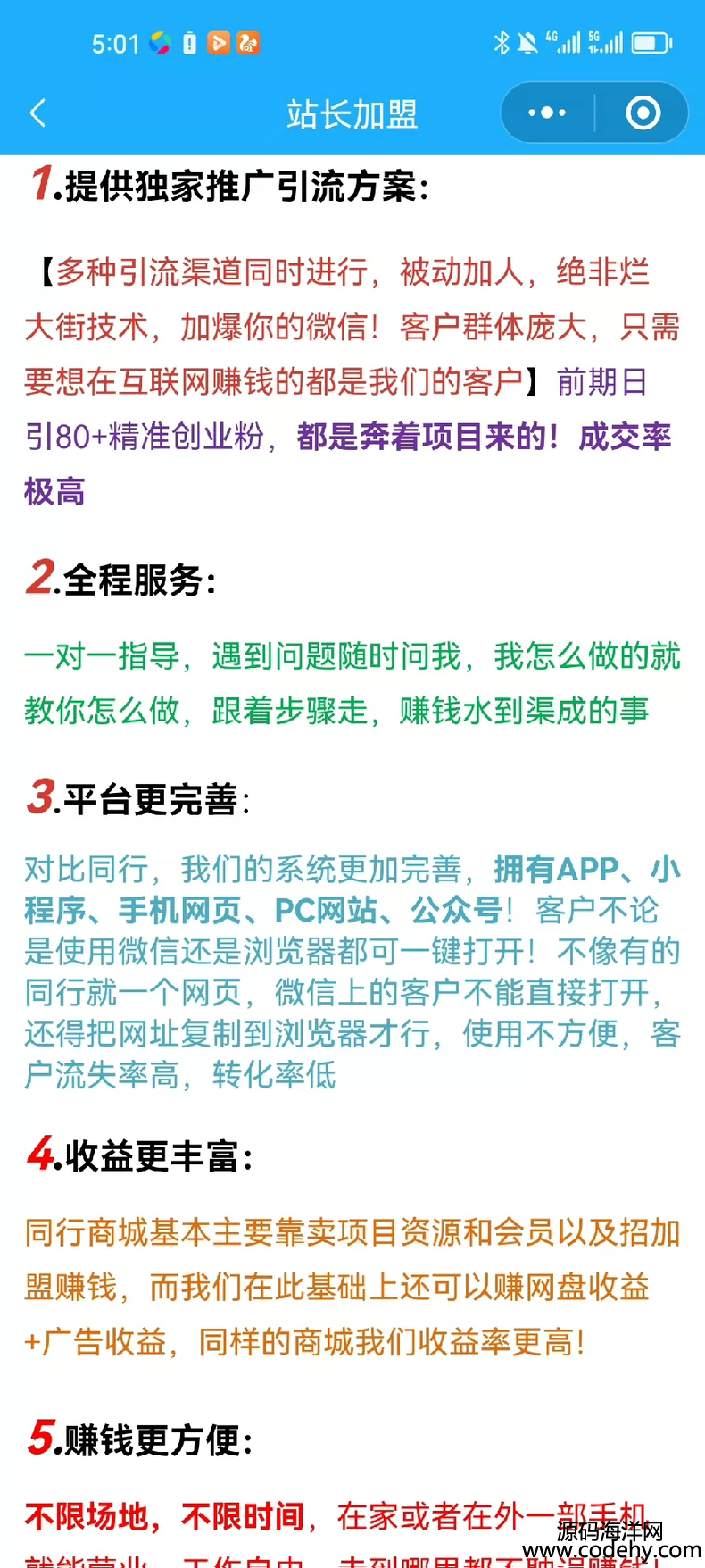This screenshot has height=1568, width=705.
Task: Open the mini program more options menu
Action: point(546,113)
